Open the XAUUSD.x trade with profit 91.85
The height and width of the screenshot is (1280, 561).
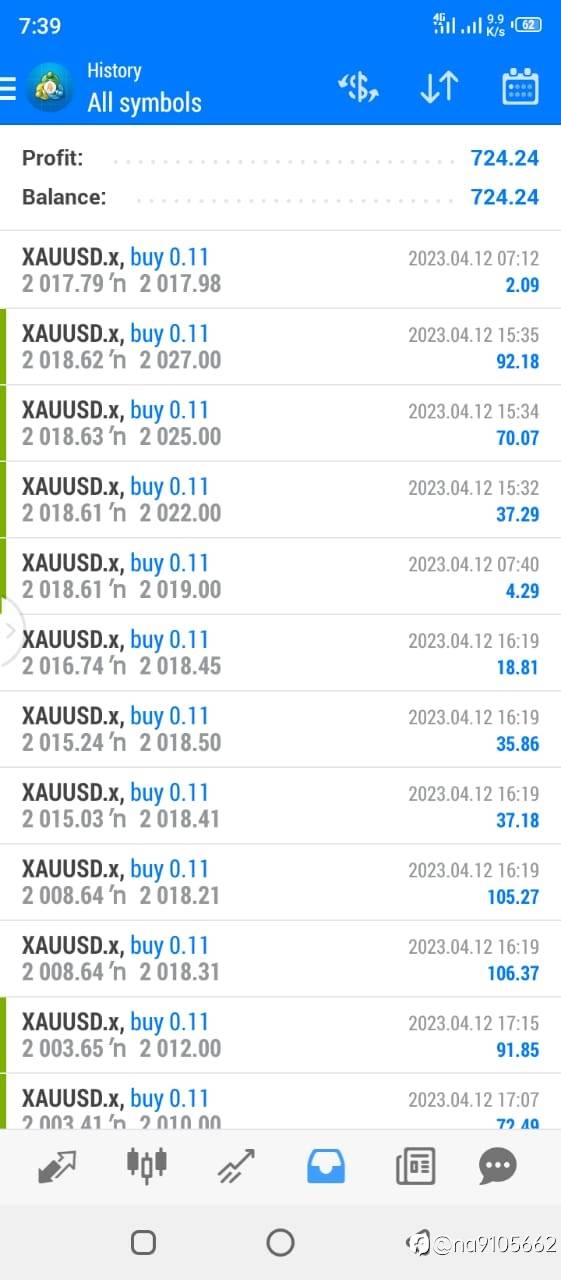[280, 1035]
